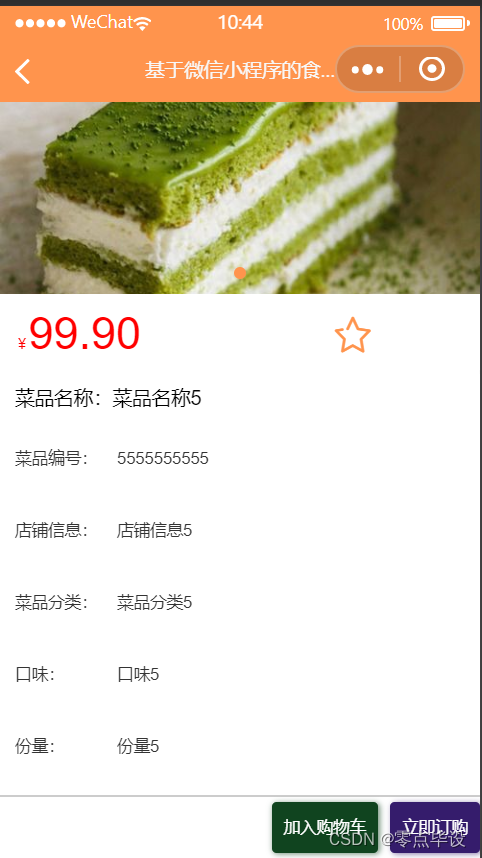This screenshot has width=482, height=858.
Task: Select the orange carousel page dot
Action: click(x=240, y=273)
